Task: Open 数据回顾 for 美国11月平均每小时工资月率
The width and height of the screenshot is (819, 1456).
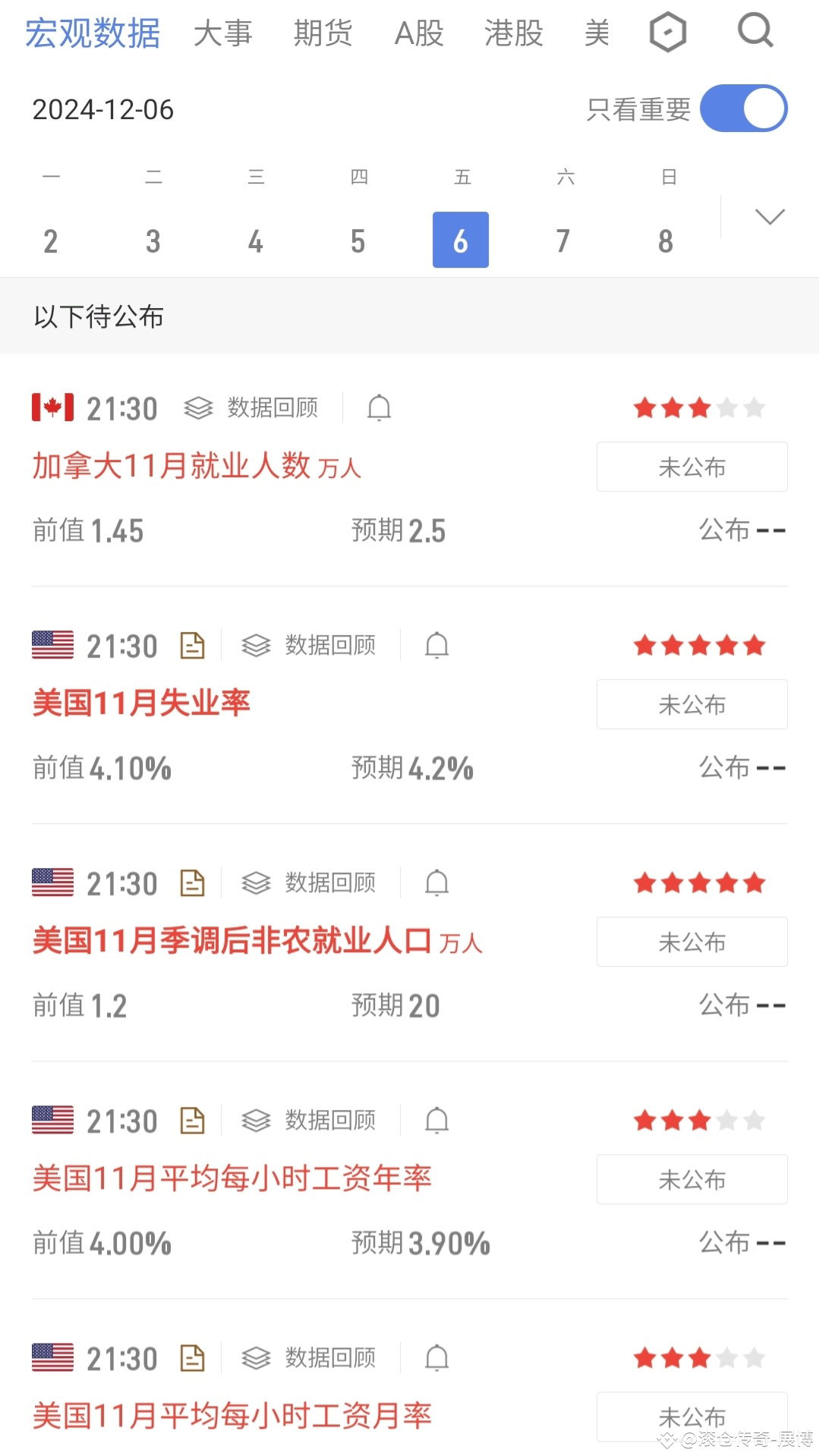Action: point(309,1358)
